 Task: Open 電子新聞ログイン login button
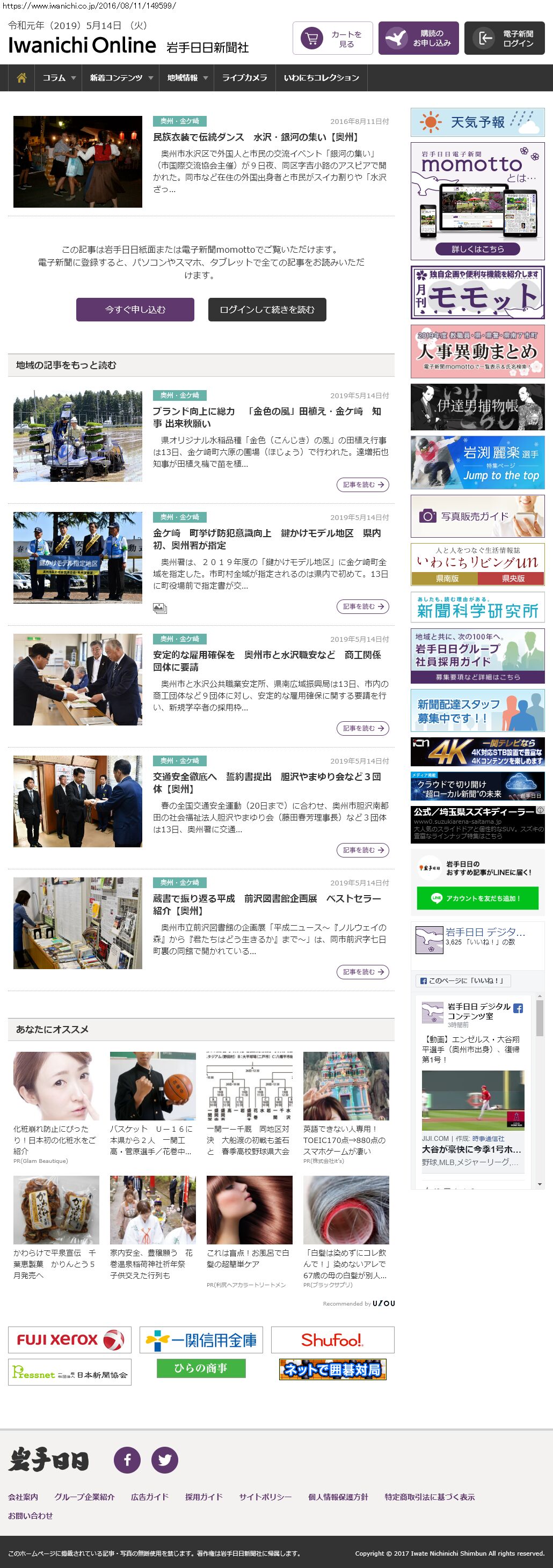(x=504, y=38)
